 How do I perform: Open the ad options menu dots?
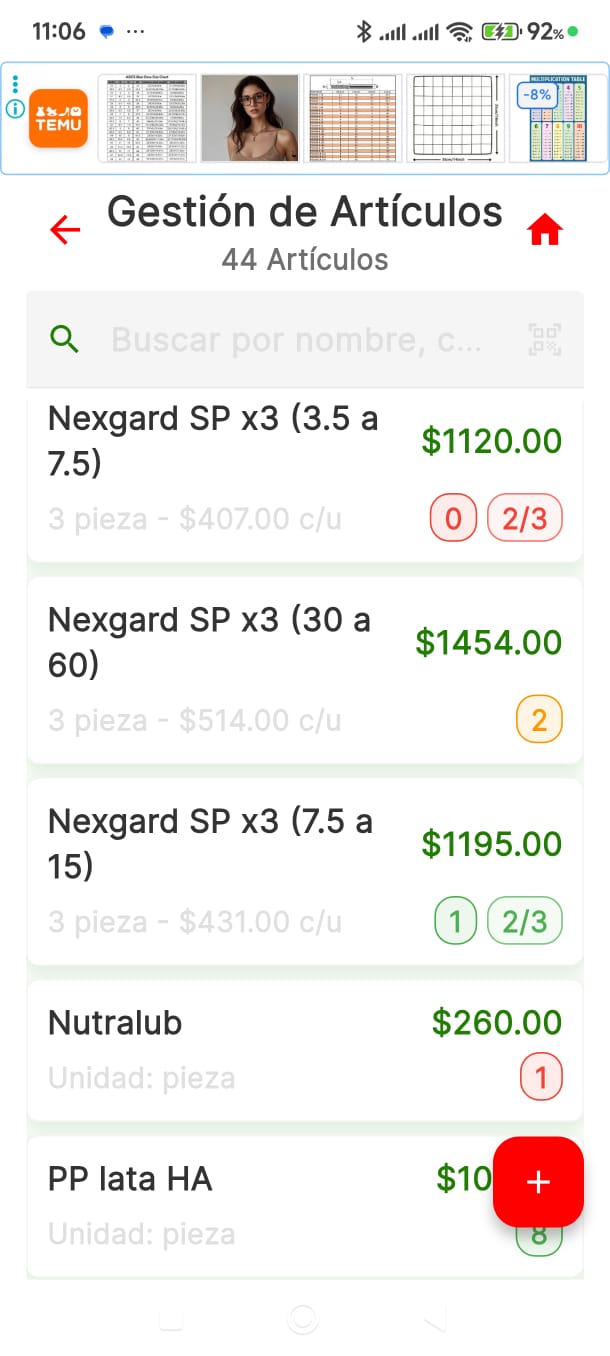coord(15,83)
